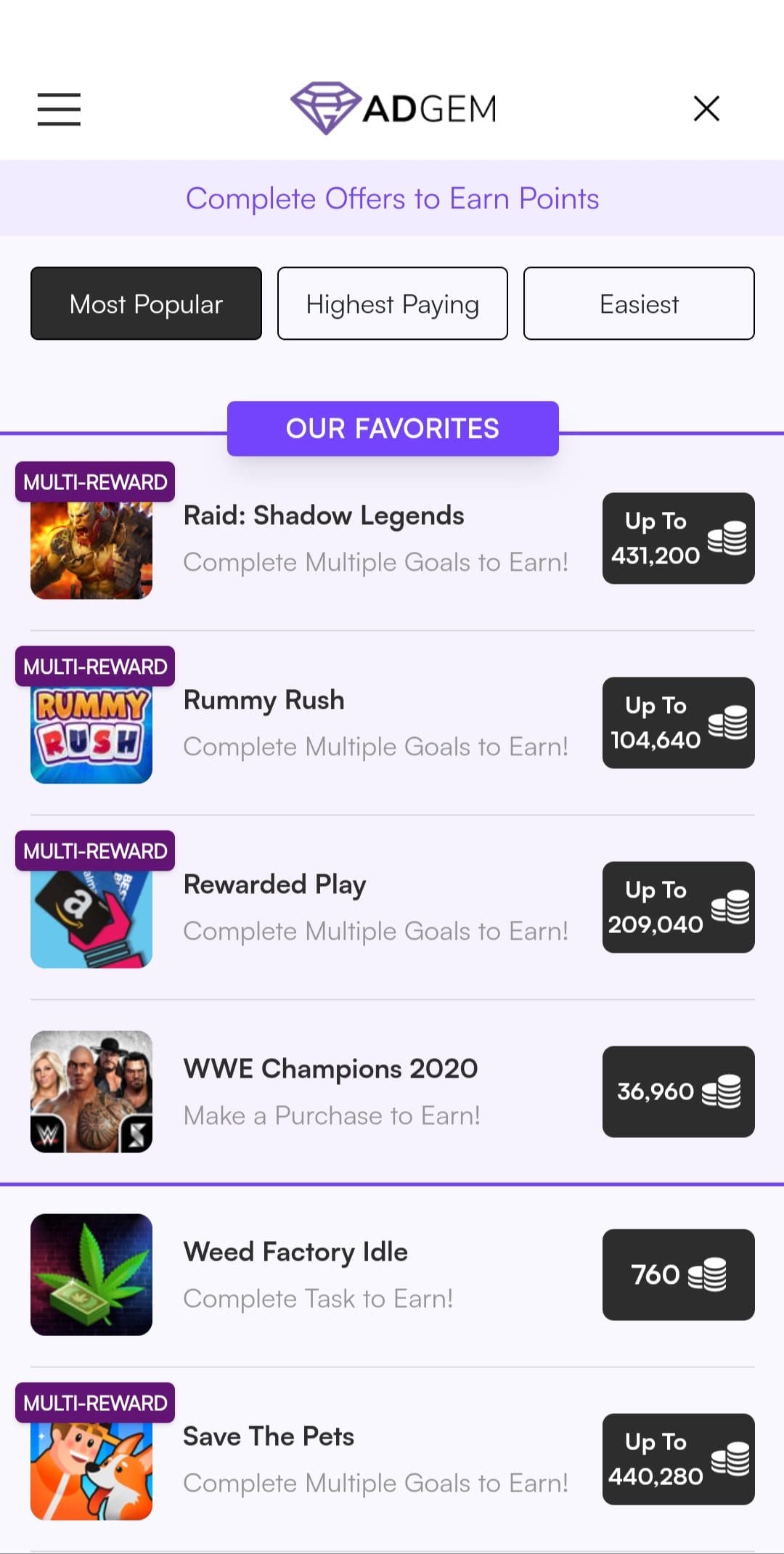Open the Raid: Shadow Legends offer
The height and width of the screenshot is (1554, 784).
(x=392, y=539)
